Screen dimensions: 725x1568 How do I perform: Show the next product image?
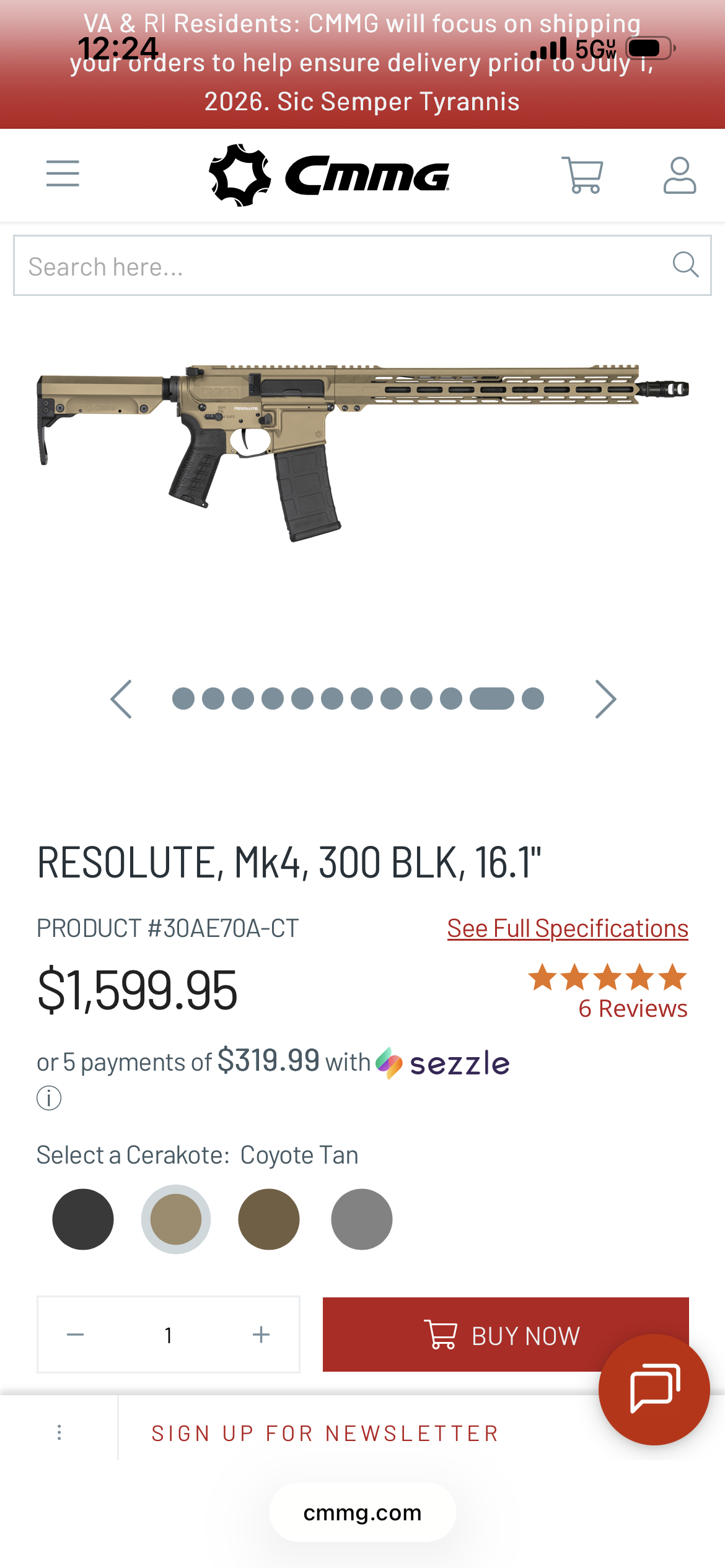tap(605, 699)
